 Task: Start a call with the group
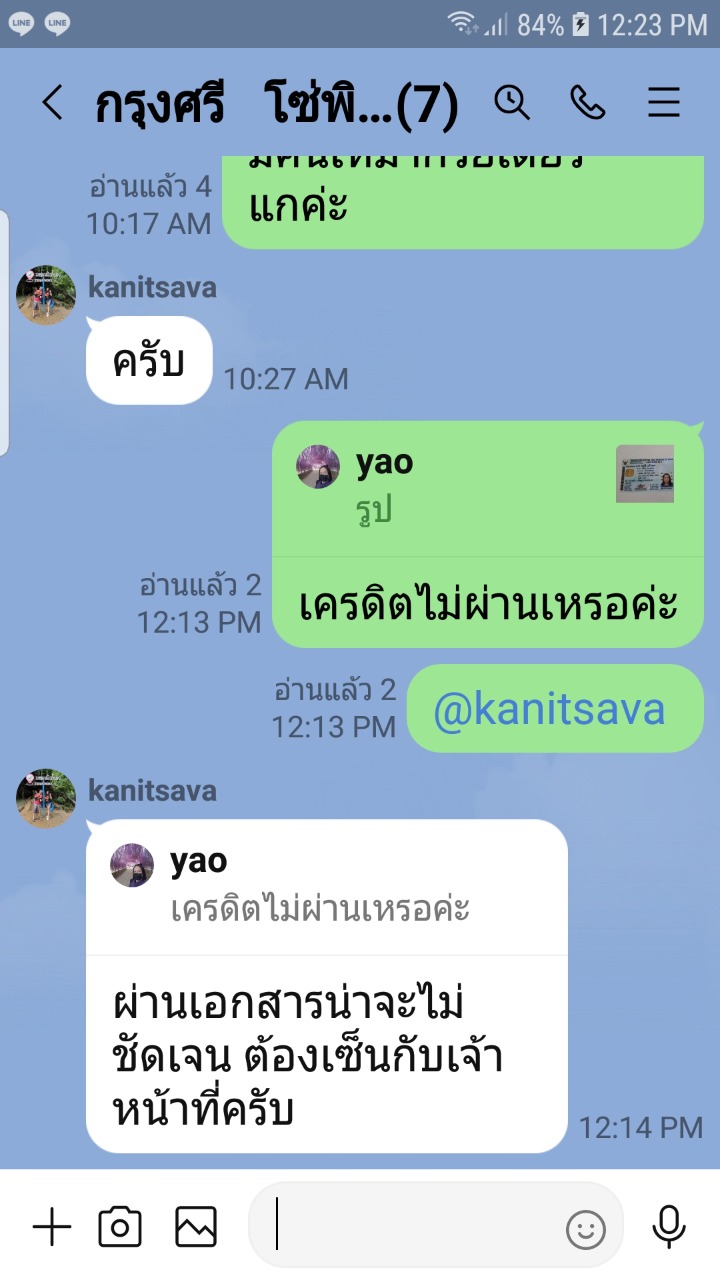pyautogui.click(x=588, y=102)
